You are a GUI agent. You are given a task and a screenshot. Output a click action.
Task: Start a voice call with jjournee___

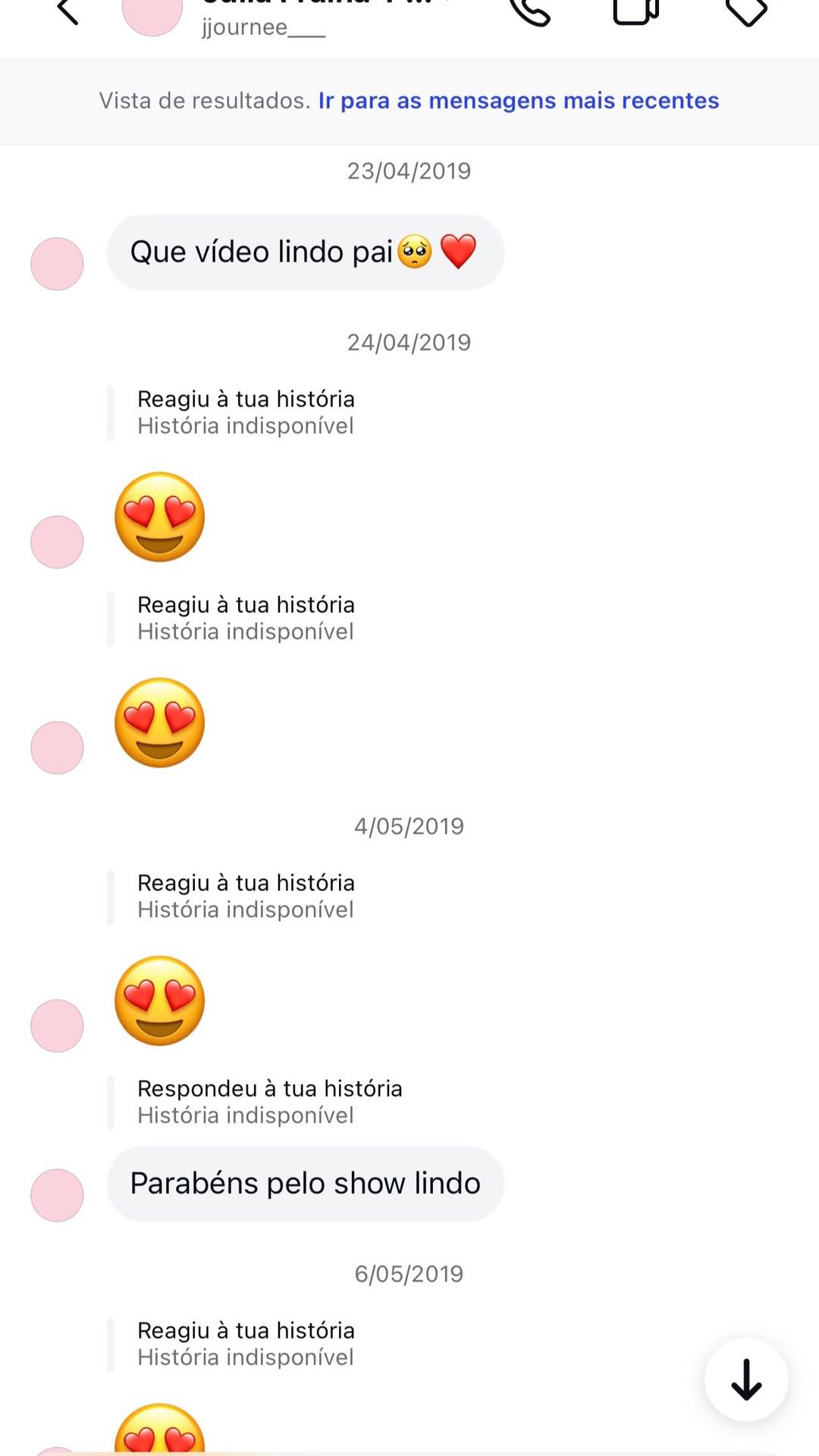pos(529,11)
